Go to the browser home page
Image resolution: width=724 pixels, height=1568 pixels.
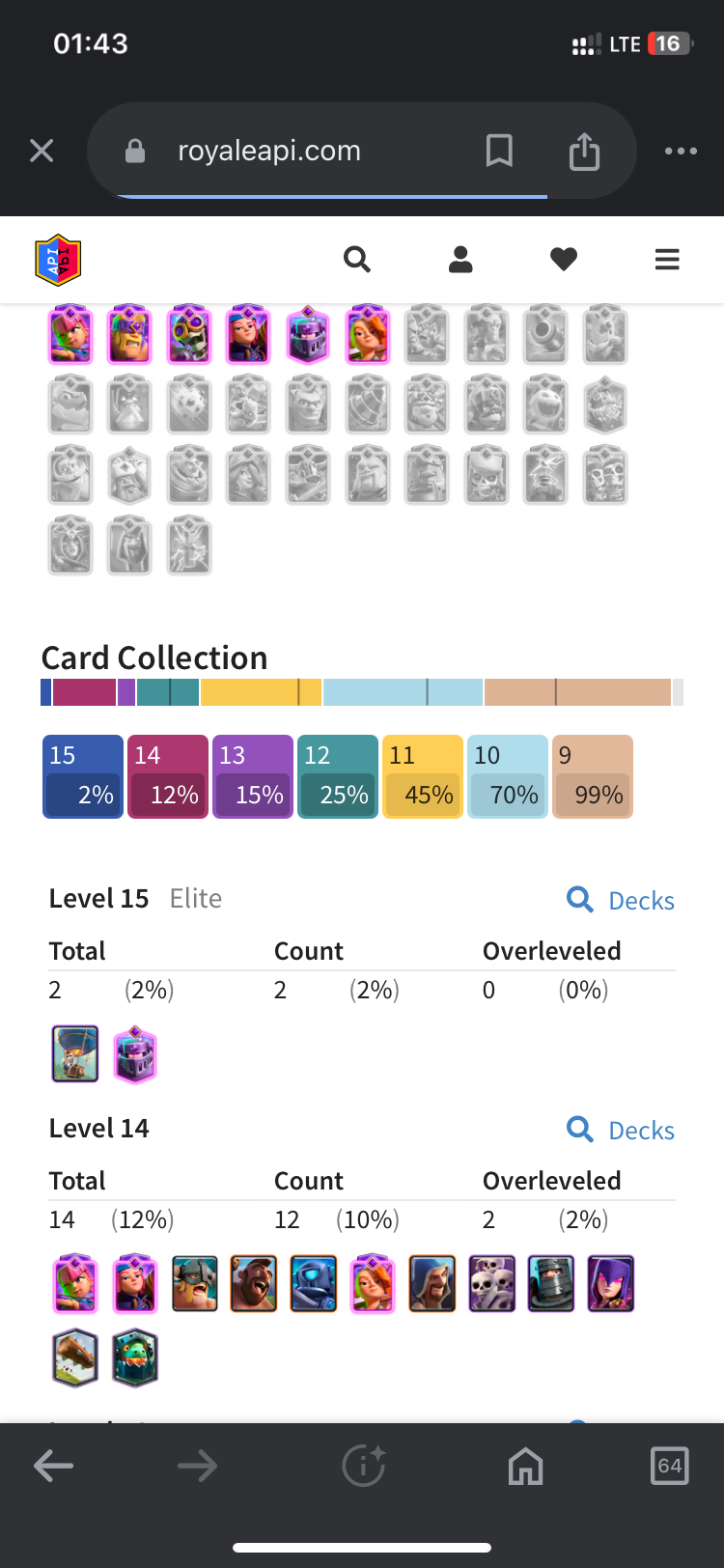point(525,1466)
